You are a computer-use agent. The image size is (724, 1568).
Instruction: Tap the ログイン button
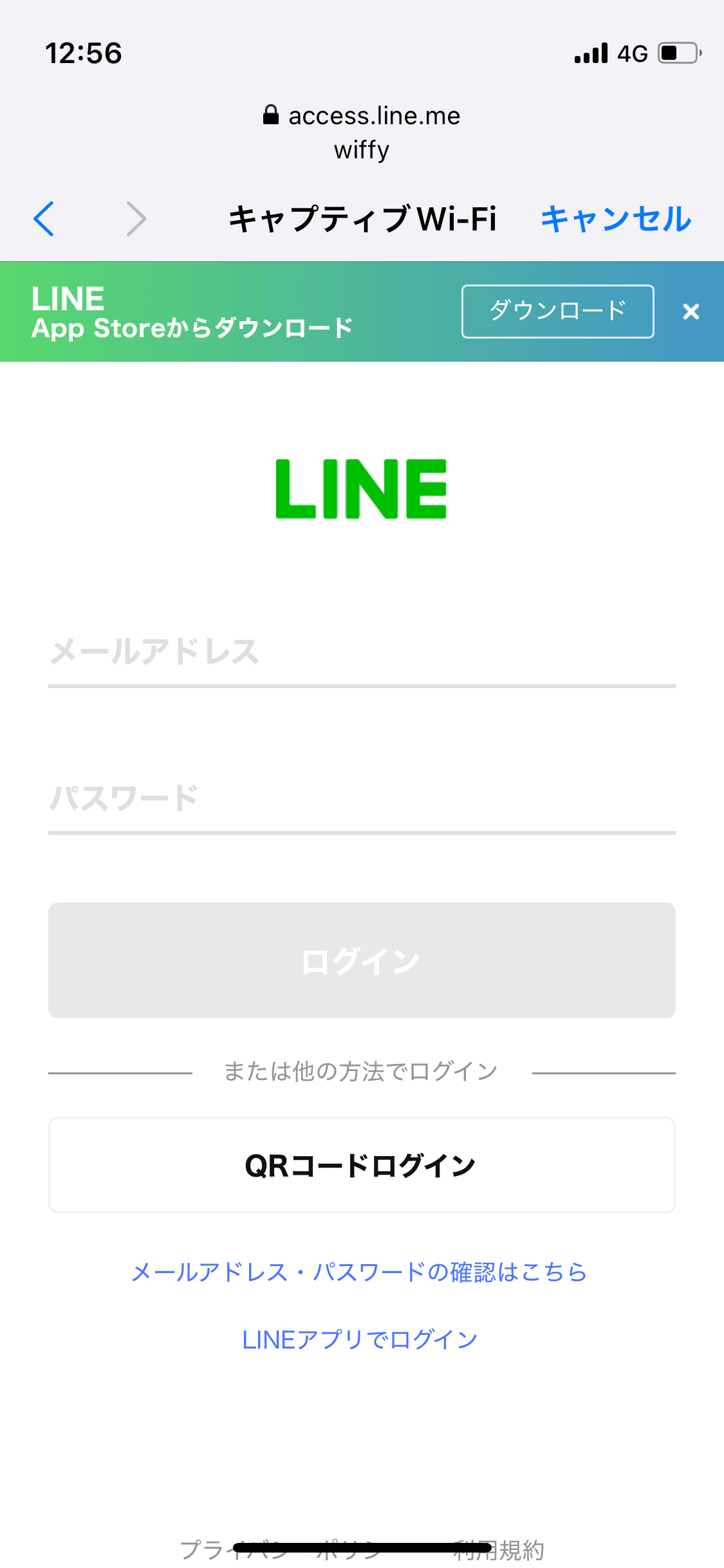362,960
